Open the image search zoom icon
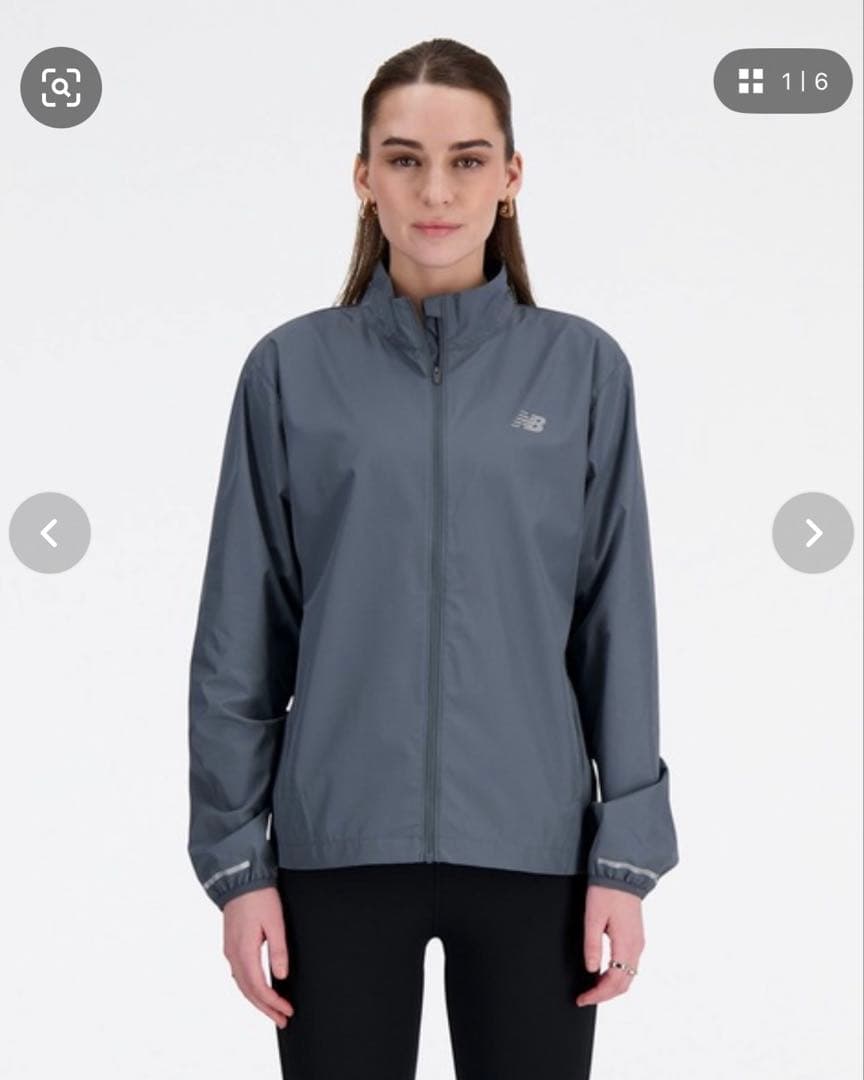Image resolution: width=864 pixels, height=1080 pixels. click(x=61, y=88)
